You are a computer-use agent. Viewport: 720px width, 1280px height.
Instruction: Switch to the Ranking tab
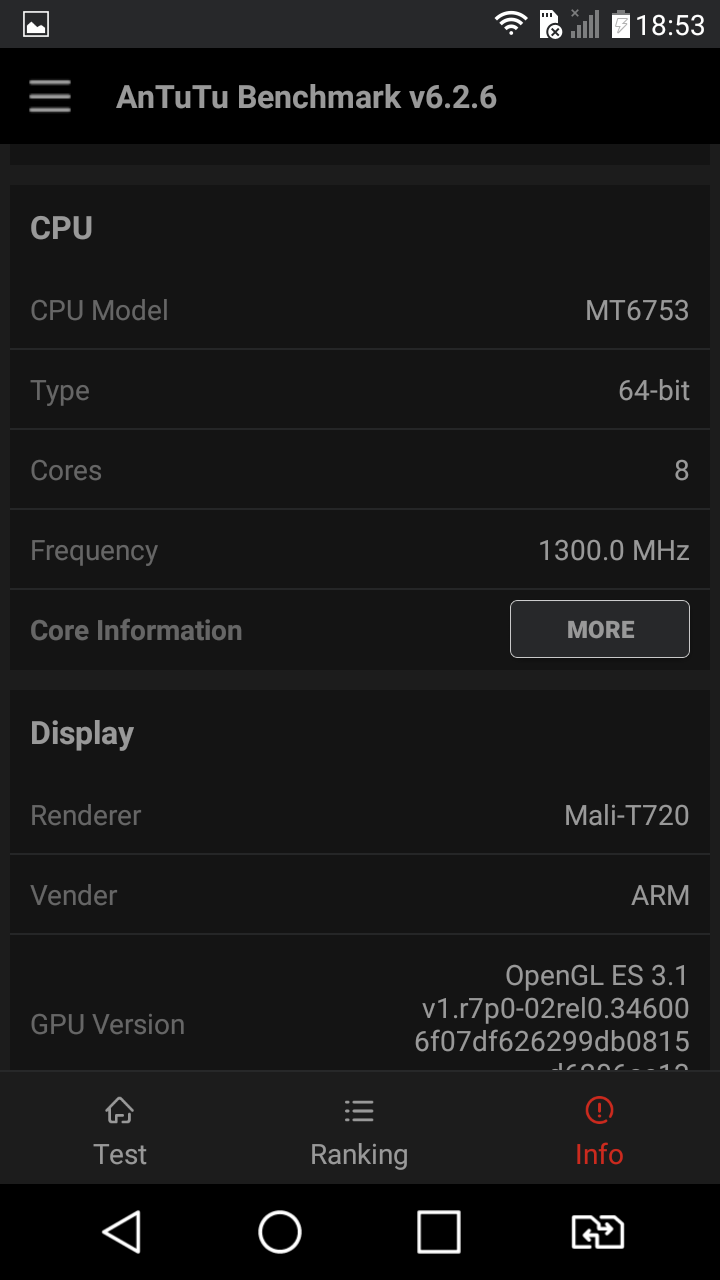[359, 1132]
